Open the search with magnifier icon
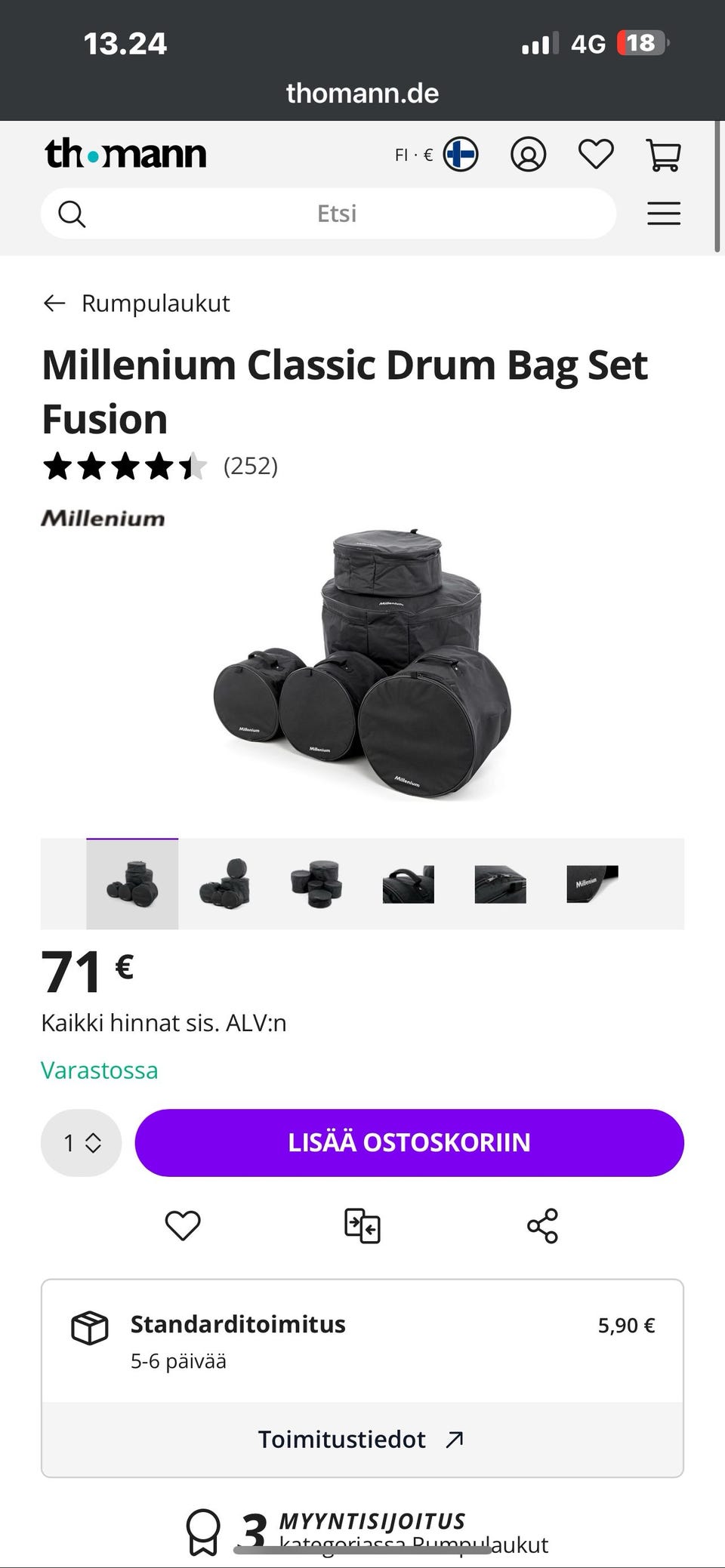Screen dimensions: 725x1568 [72, 213]
